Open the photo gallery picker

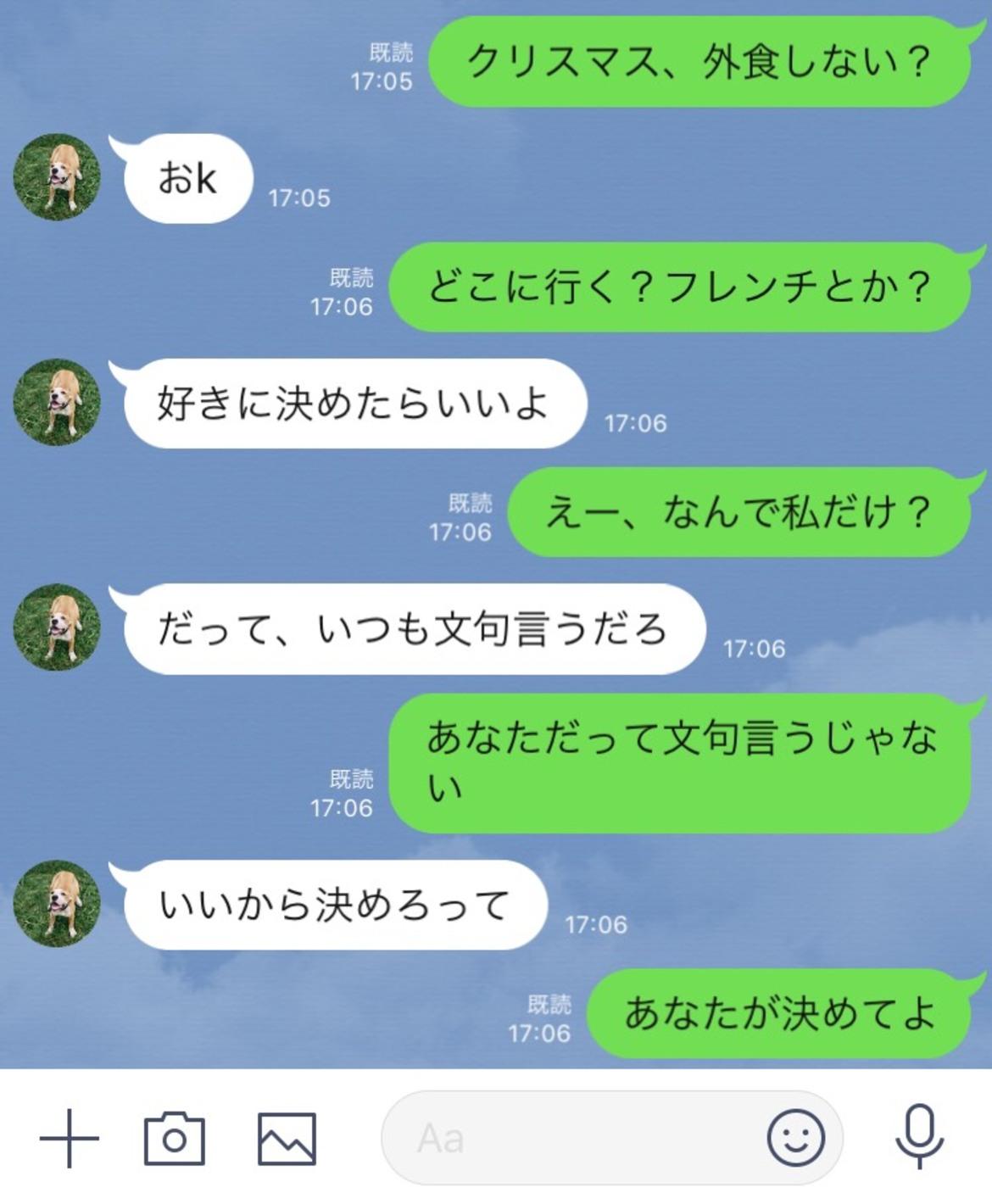287,1139
